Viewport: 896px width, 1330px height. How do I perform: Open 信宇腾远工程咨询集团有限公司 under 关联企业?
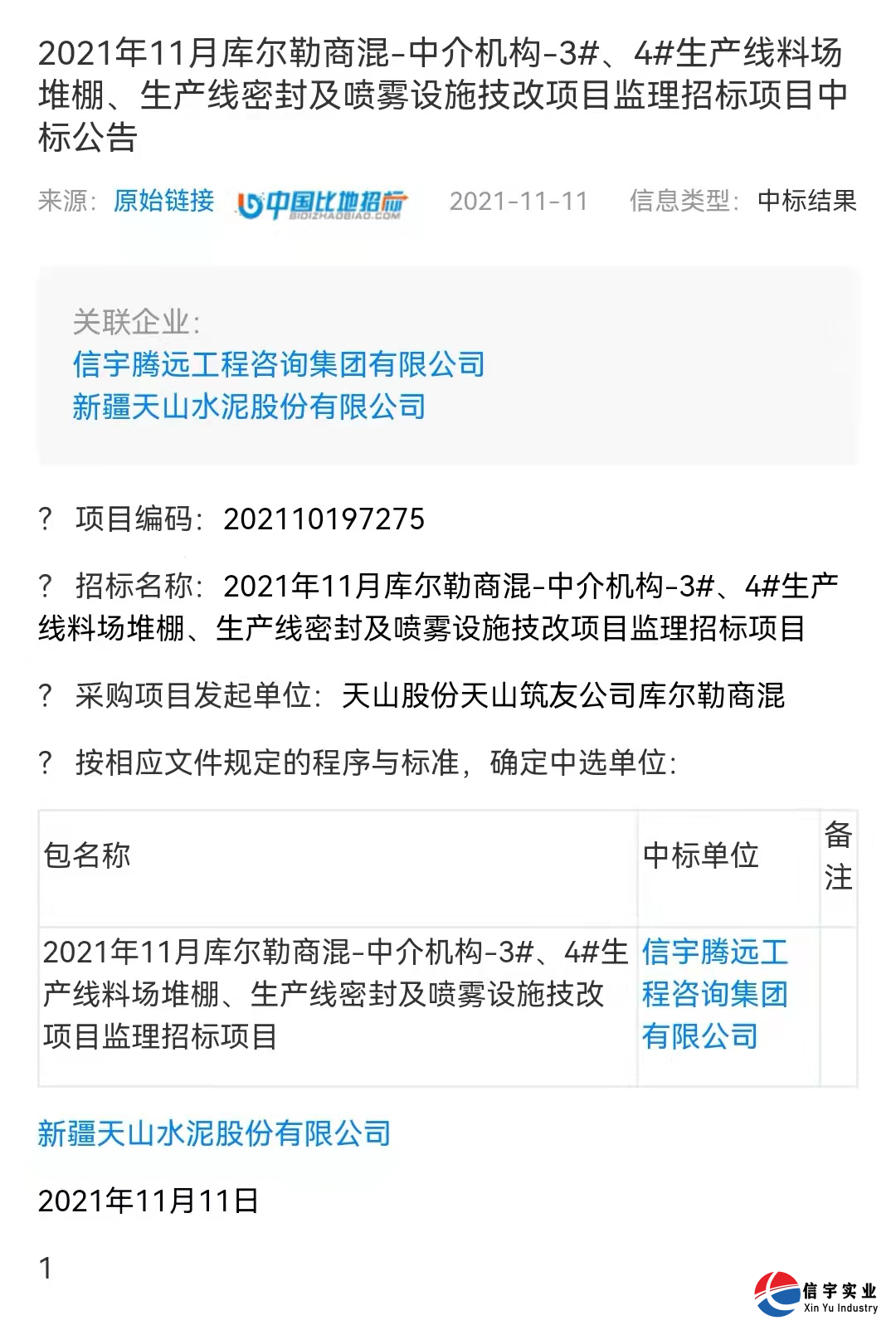(x=279, y=364)
